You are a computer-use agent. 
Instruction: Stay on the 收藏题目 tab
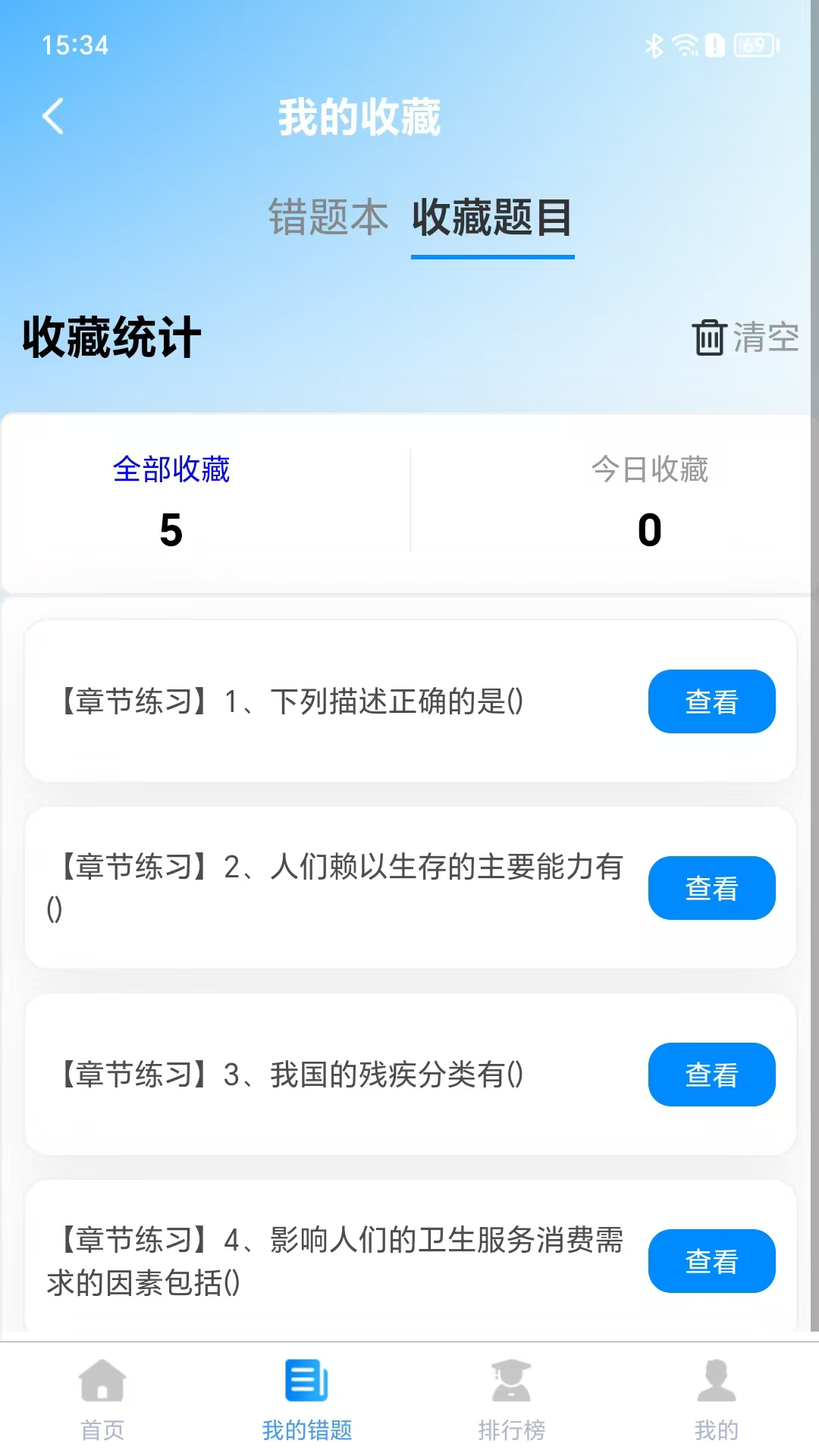click(491, 220)
